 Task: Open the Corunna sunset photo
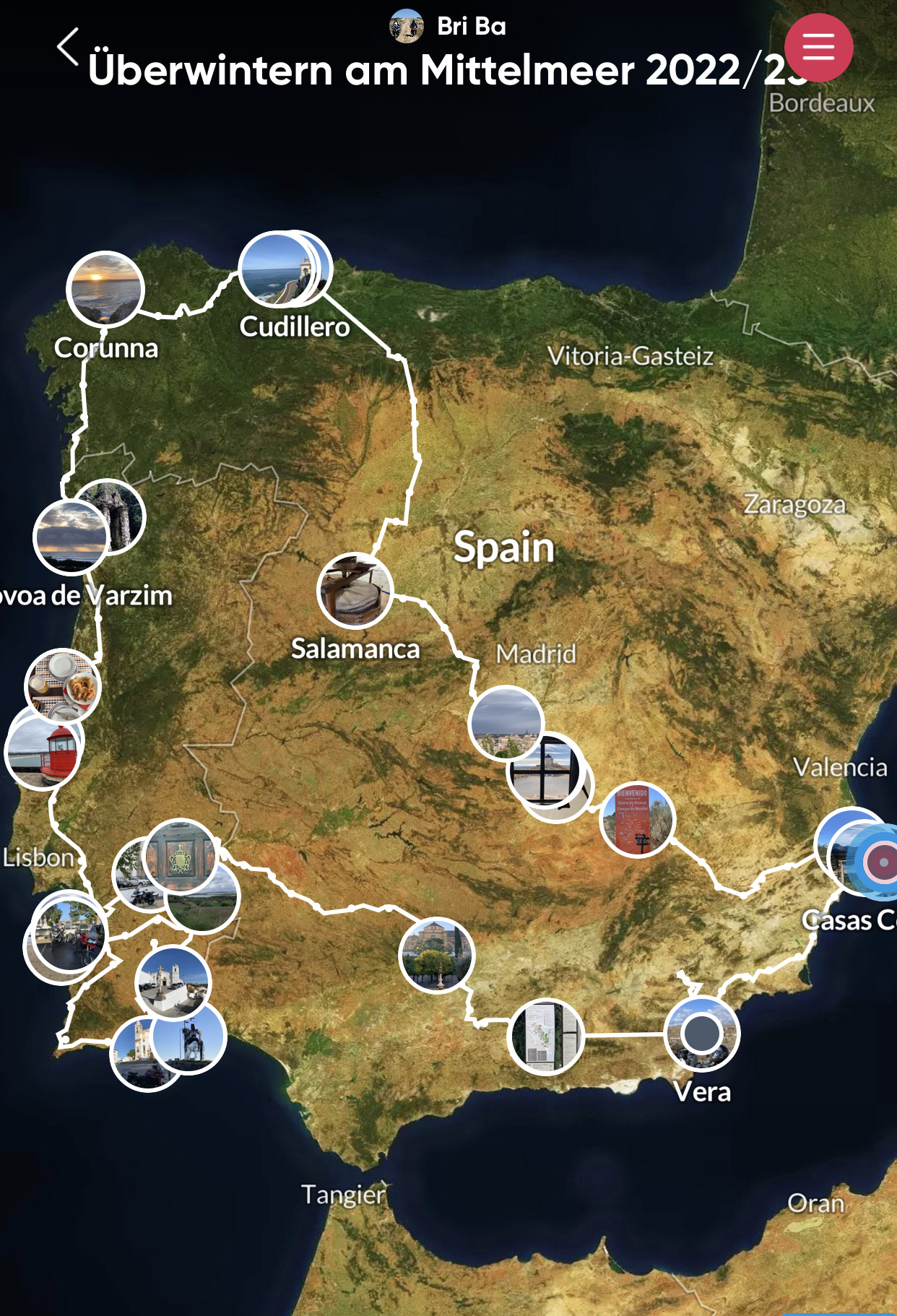click(x=105, y=290)
